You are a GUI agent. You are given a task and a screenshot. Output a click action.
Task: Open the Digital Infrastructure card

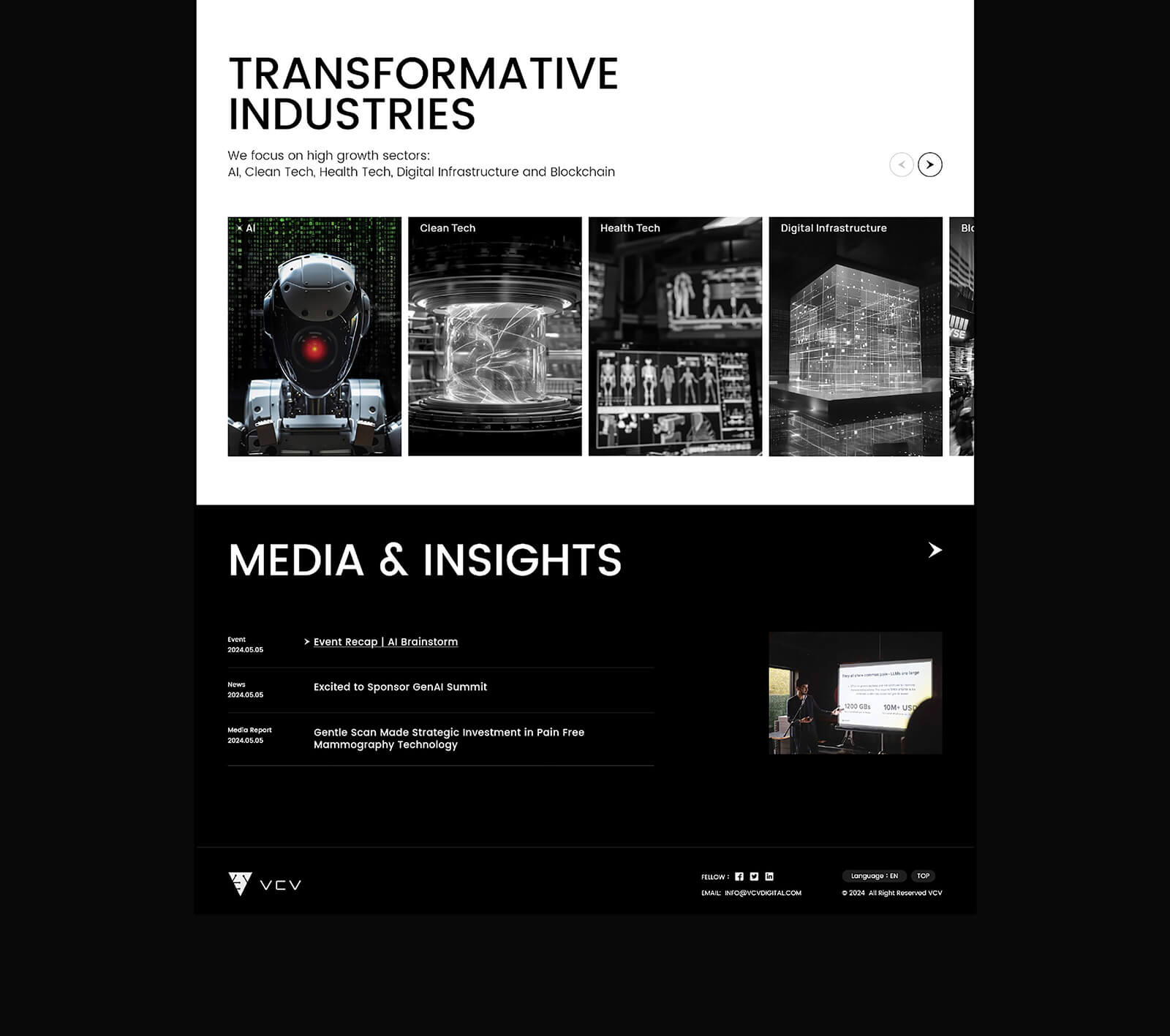(855, 336)
